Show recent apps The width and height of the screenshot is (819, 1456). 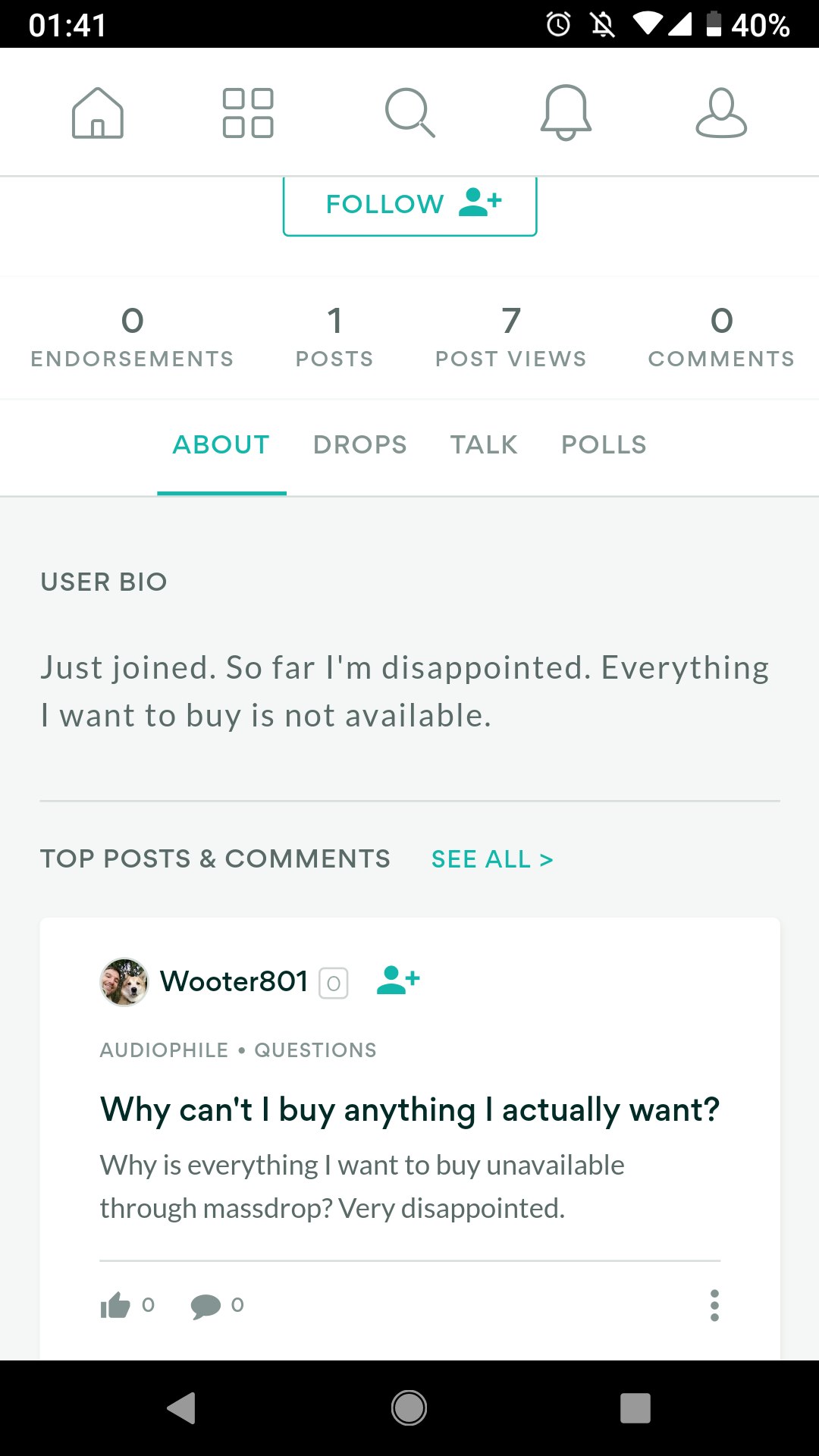pos(635,1408)
